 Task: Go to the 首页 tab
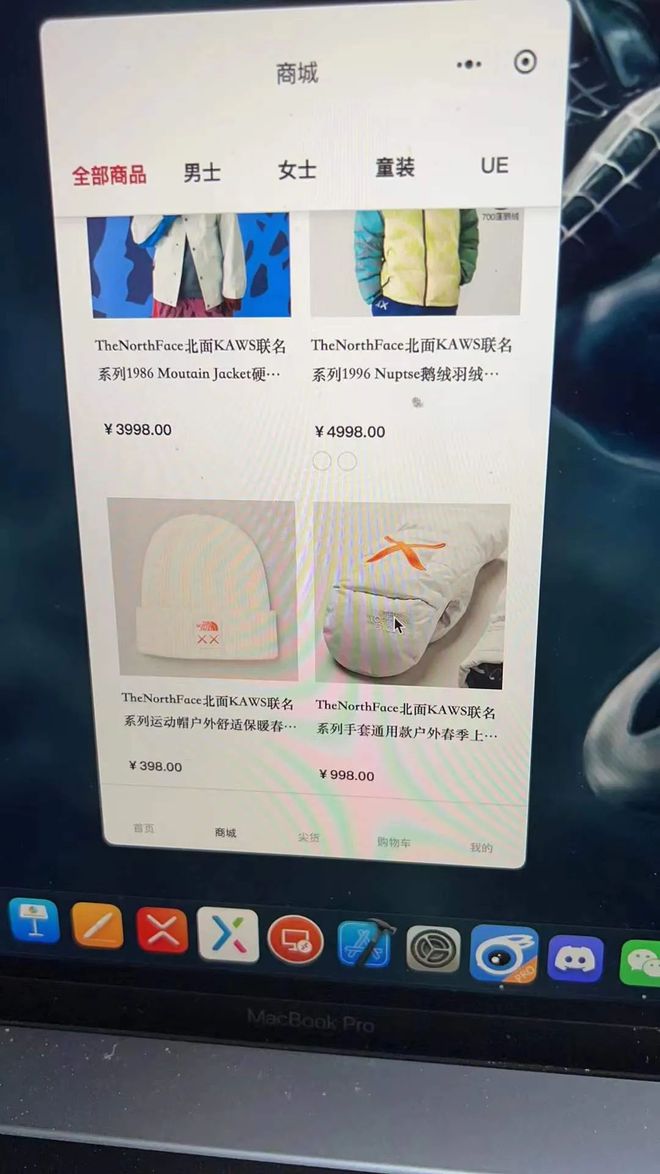pyautogui.click(x=144, y=828)
